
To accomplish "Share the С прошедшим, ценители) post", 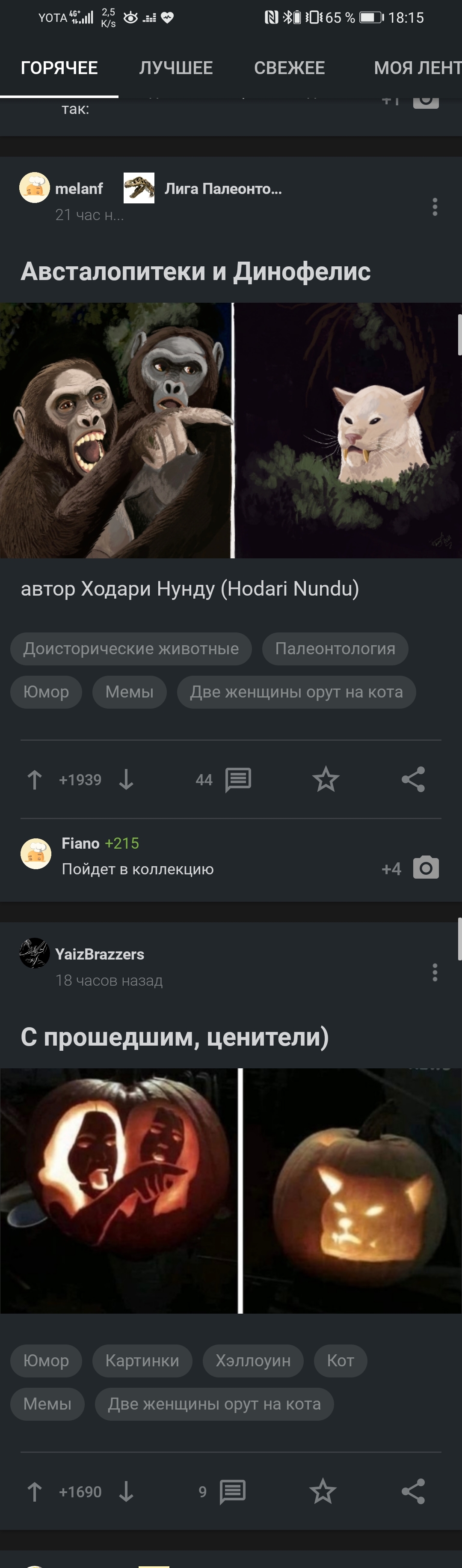I will tap(413, 1492).
